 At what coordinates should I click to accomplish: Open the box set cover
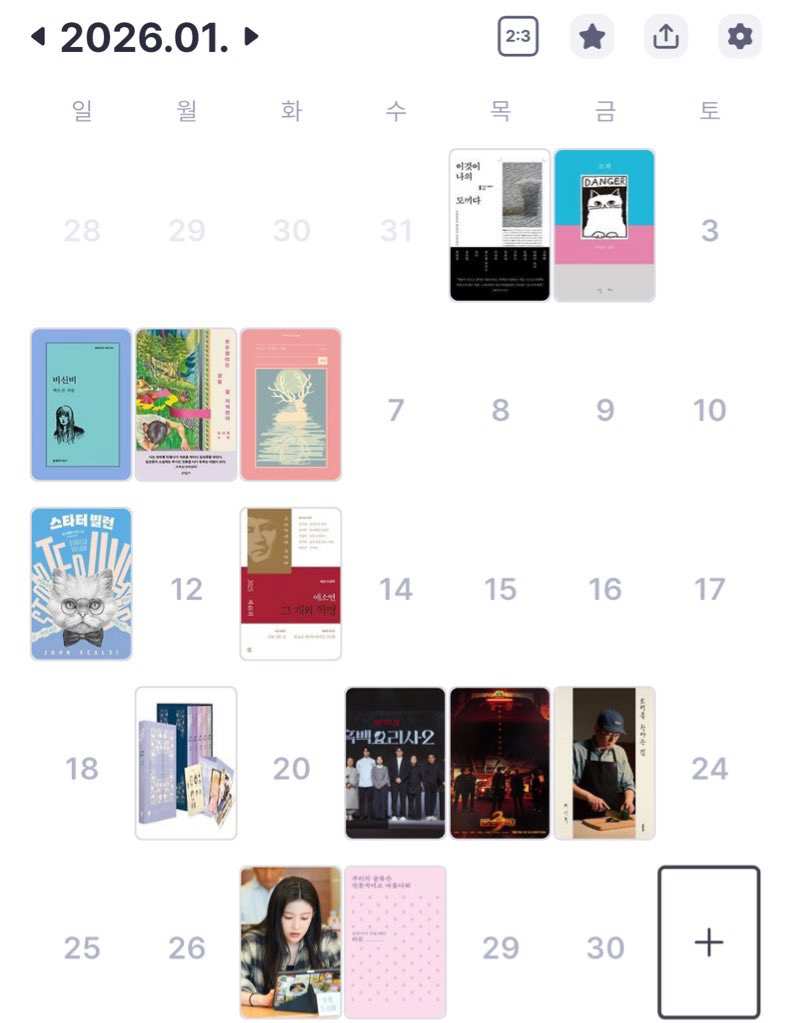[186, 763]
